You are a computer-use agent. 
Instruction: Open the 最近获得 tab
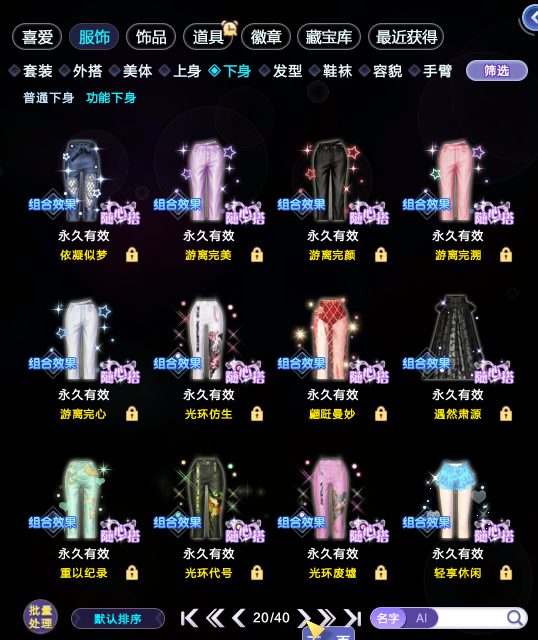(x=406, y=37)
